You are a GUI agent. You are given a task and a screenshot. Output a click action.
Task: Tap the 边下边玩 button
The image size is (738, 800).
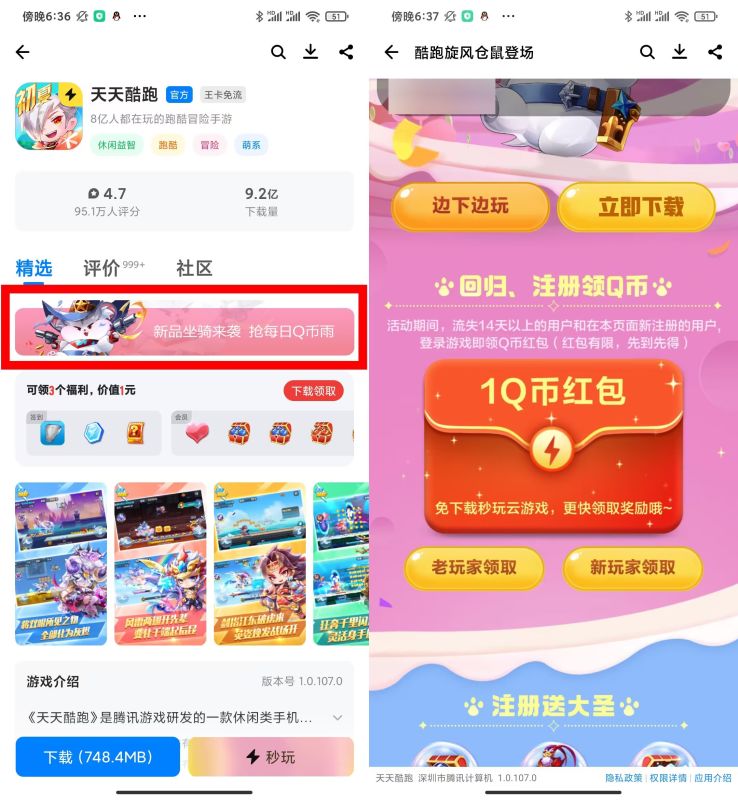(470, 207)
